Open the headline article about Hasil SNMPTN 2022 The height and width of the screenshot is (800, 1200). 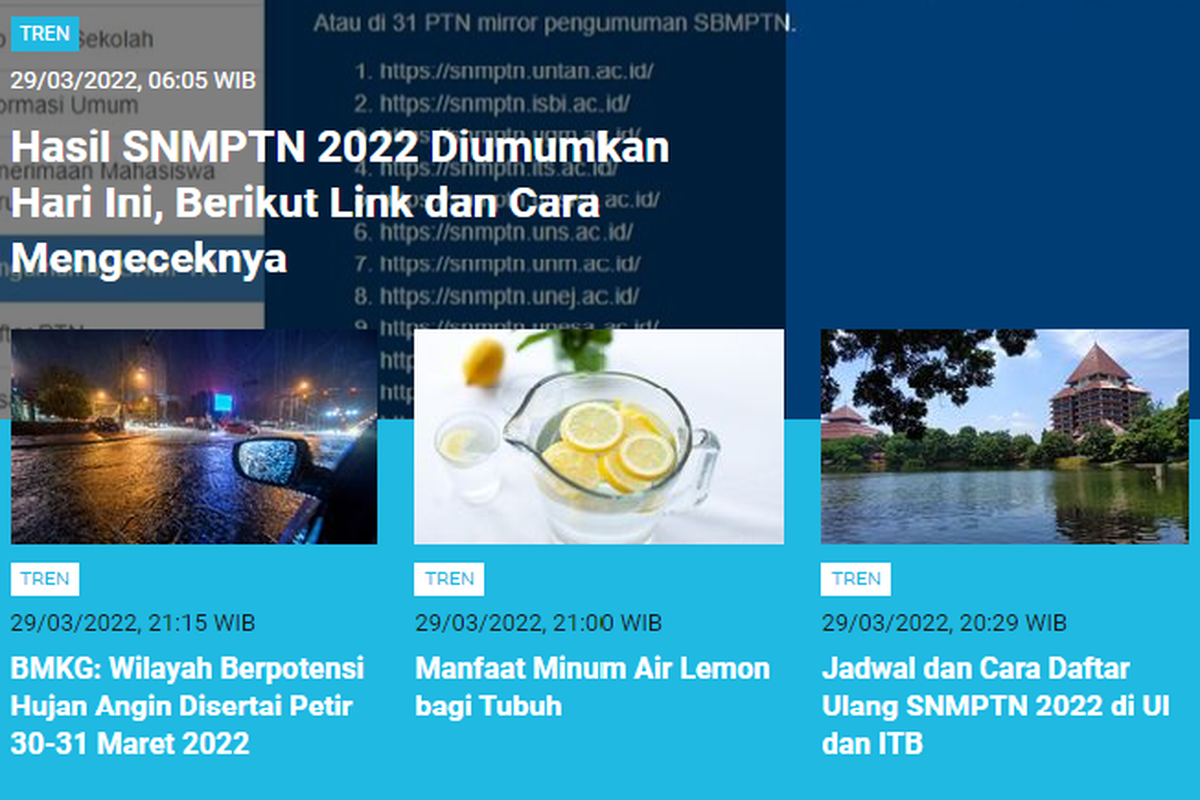340,204
